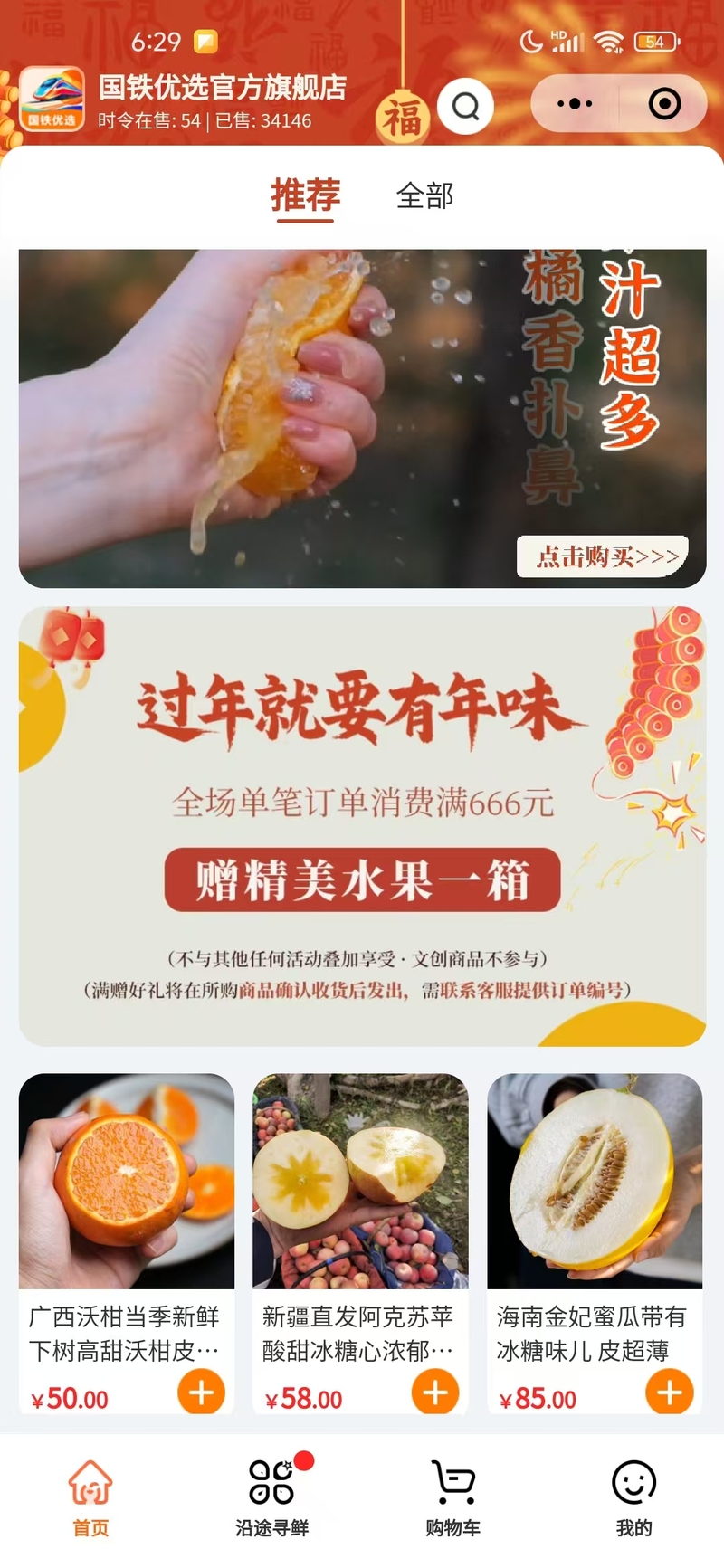Open the 我的 profile tab
Image resolution: width=724 pixels, height=1568 pixels.
pos(633,1497)
